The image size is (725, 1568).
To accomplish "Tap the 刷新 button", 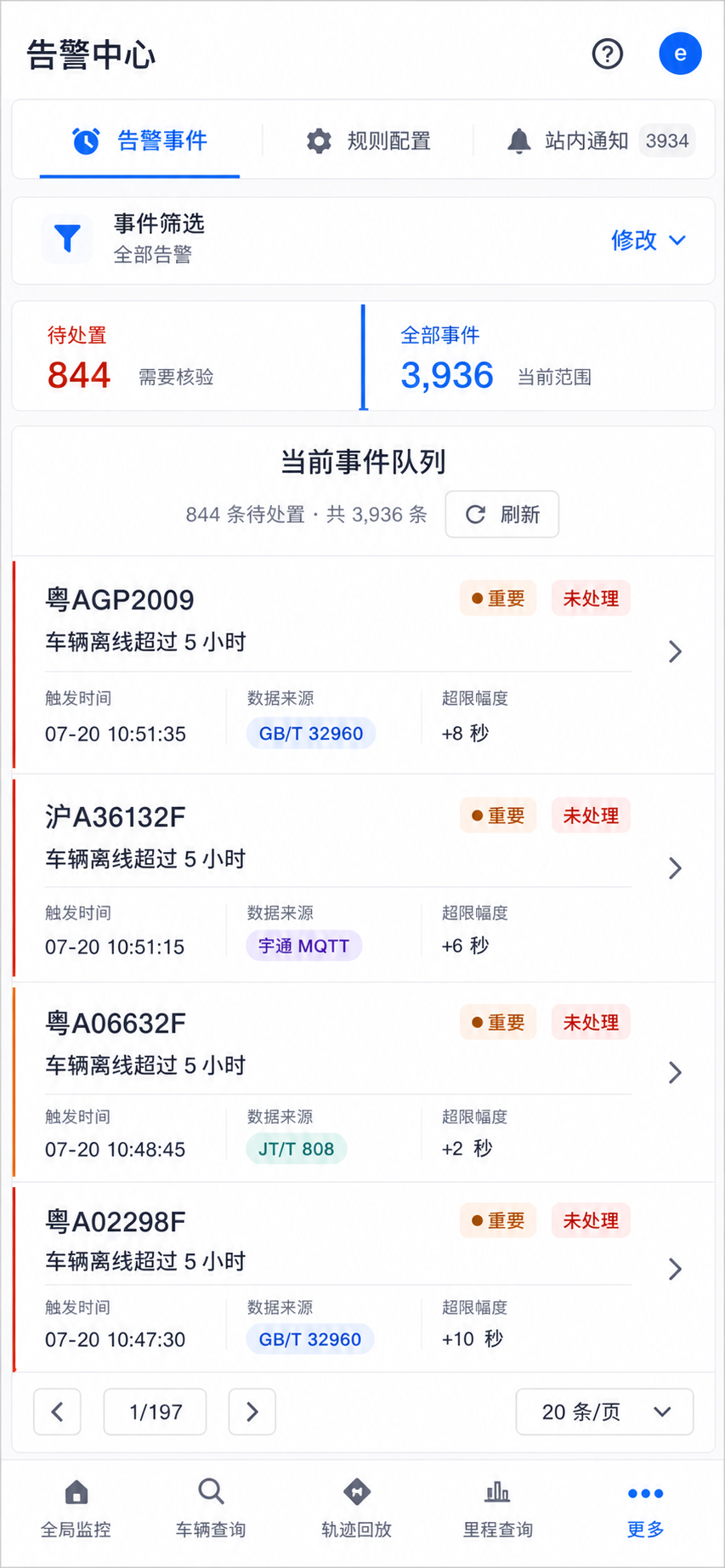I will [x=502, y=514].
